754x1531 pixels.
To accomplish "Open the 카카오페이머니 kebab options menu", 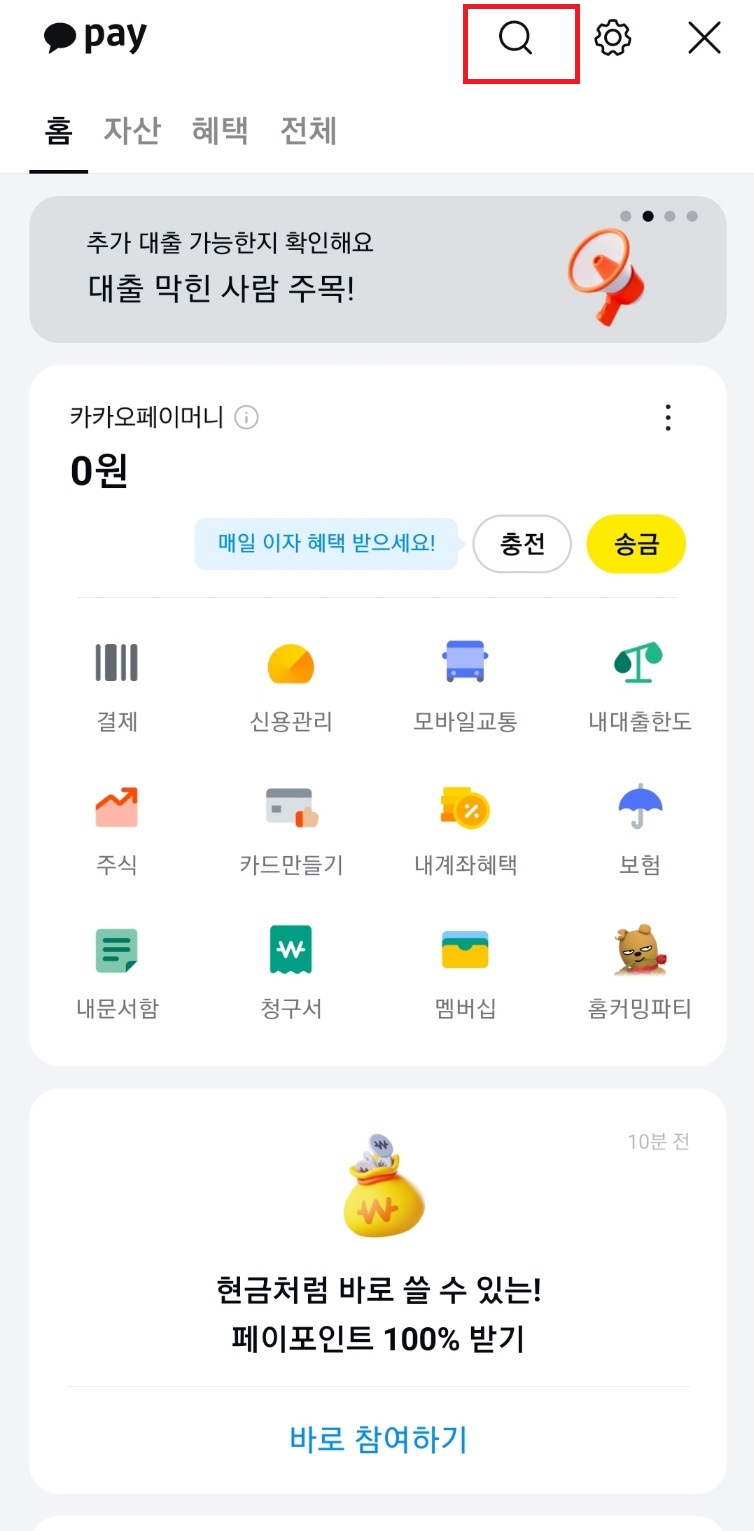I will pos(667,418).
